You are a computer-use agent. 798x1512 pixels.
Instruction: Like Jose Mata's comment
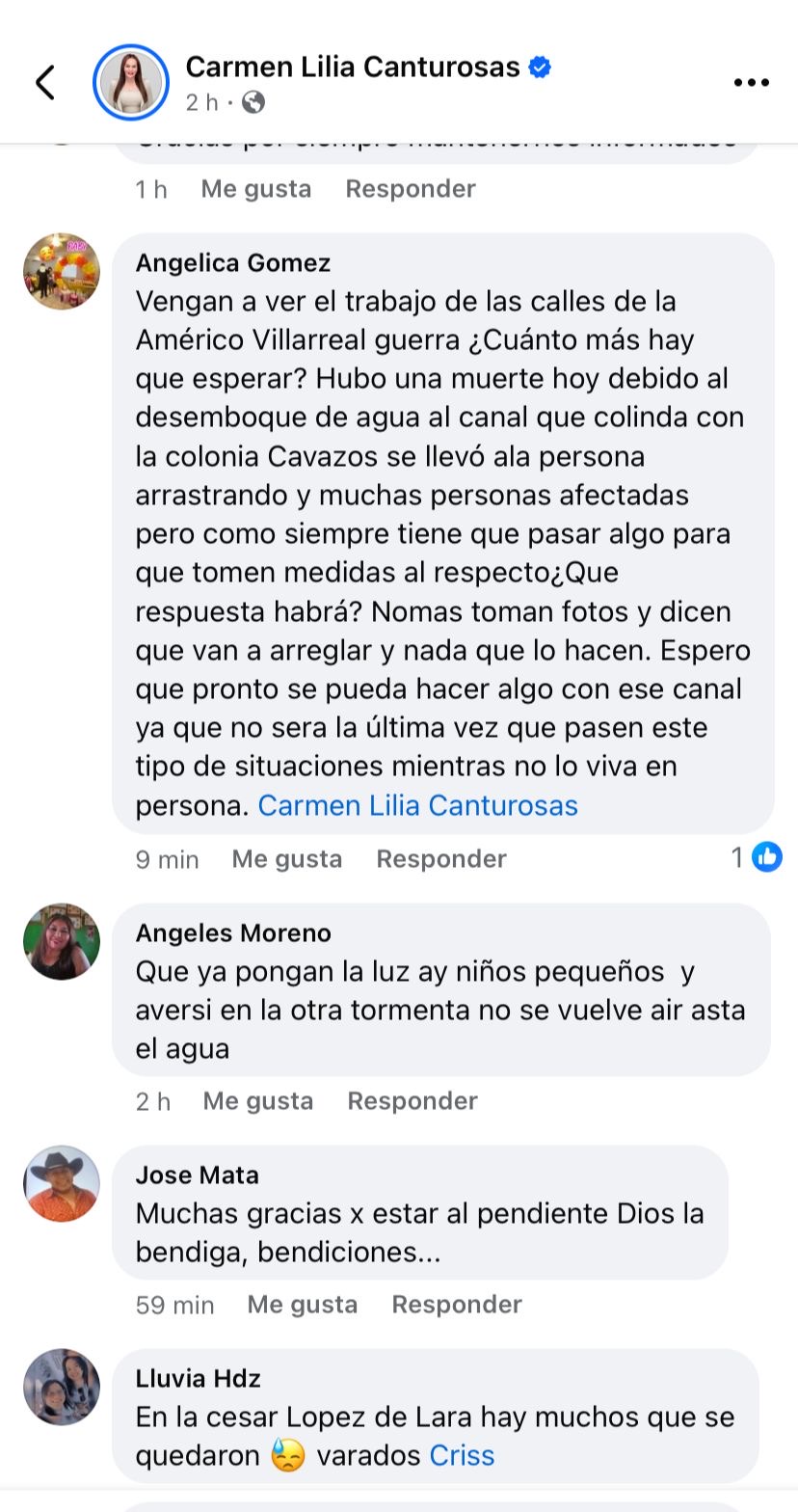(302, 1305)
